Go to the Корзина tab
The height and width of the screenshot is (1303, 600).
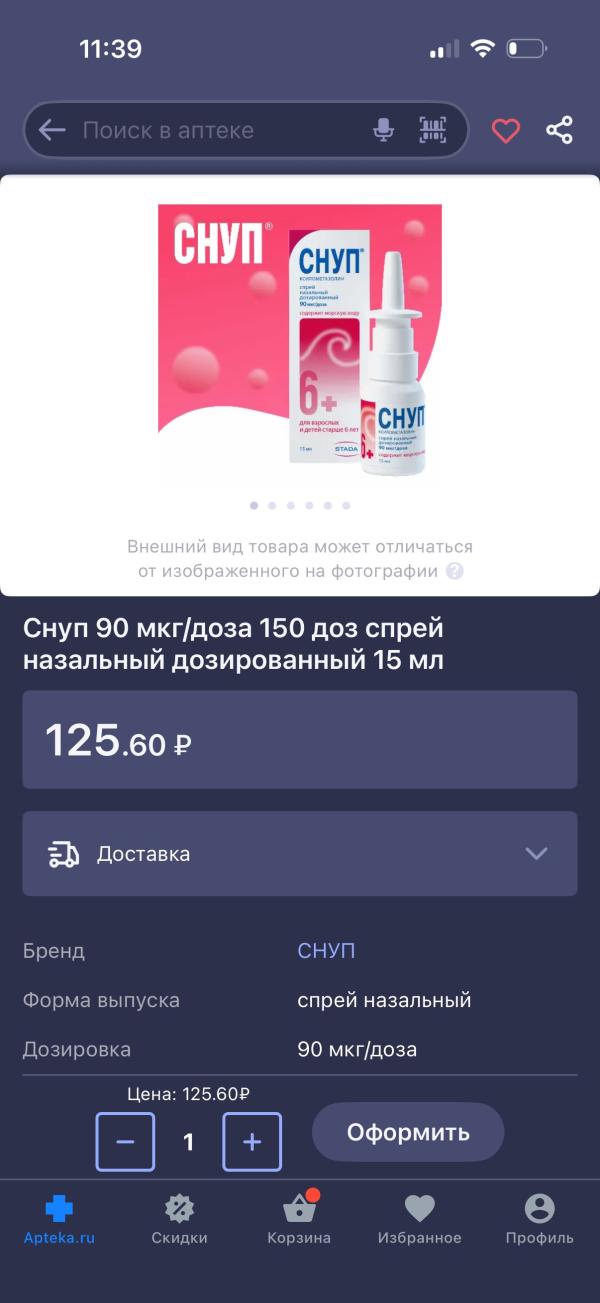coord(299,1220)
